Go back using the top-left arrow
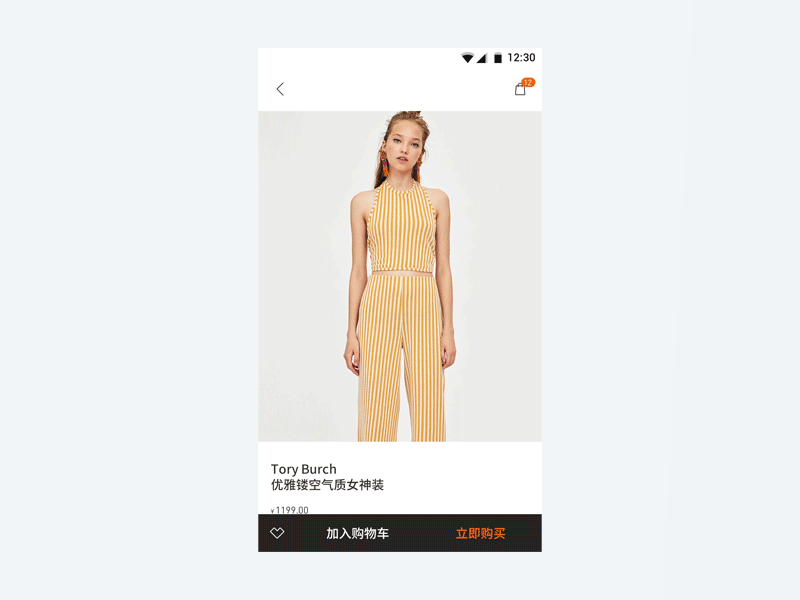Viewport: 800px width, 600px height. point(280,89)
